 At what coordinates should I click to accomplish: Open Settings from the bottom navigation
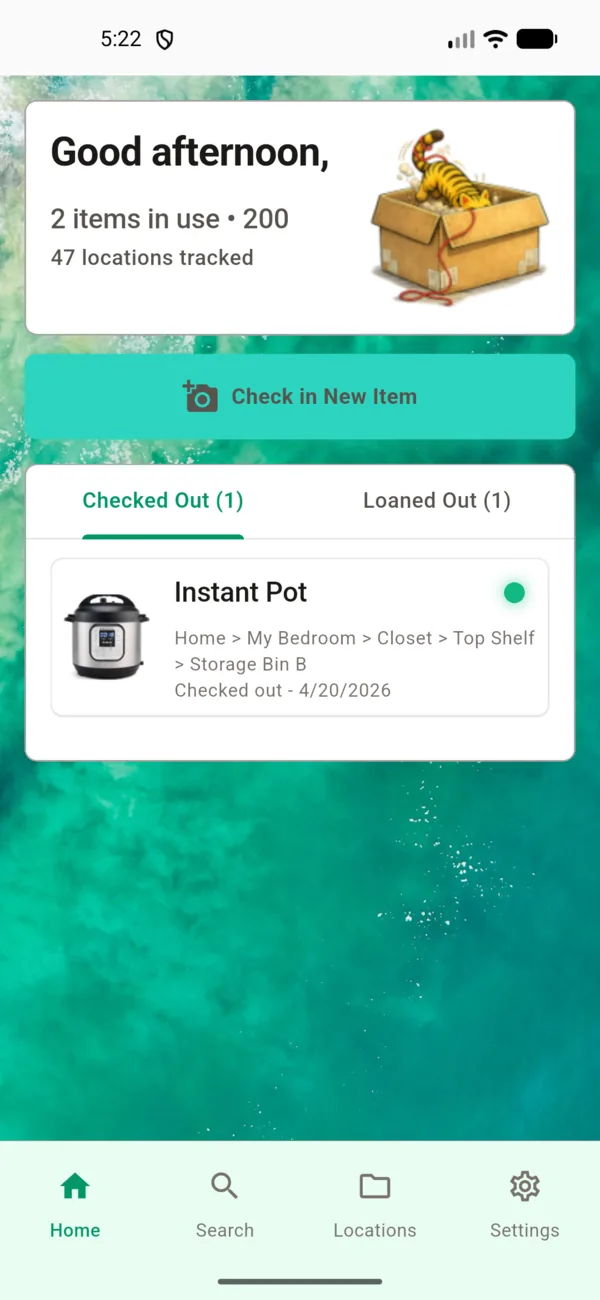[524, 1205]
